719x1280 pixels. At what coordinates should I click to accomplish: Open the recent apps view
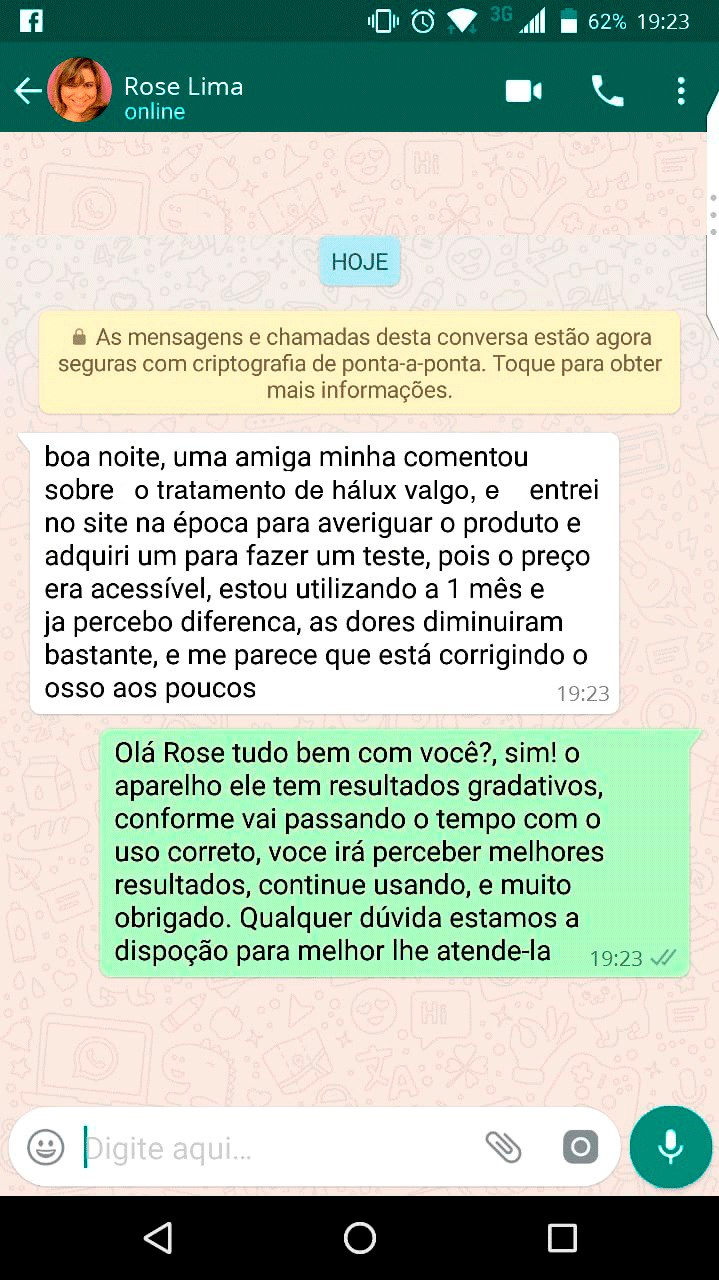tap(562, 1238)
